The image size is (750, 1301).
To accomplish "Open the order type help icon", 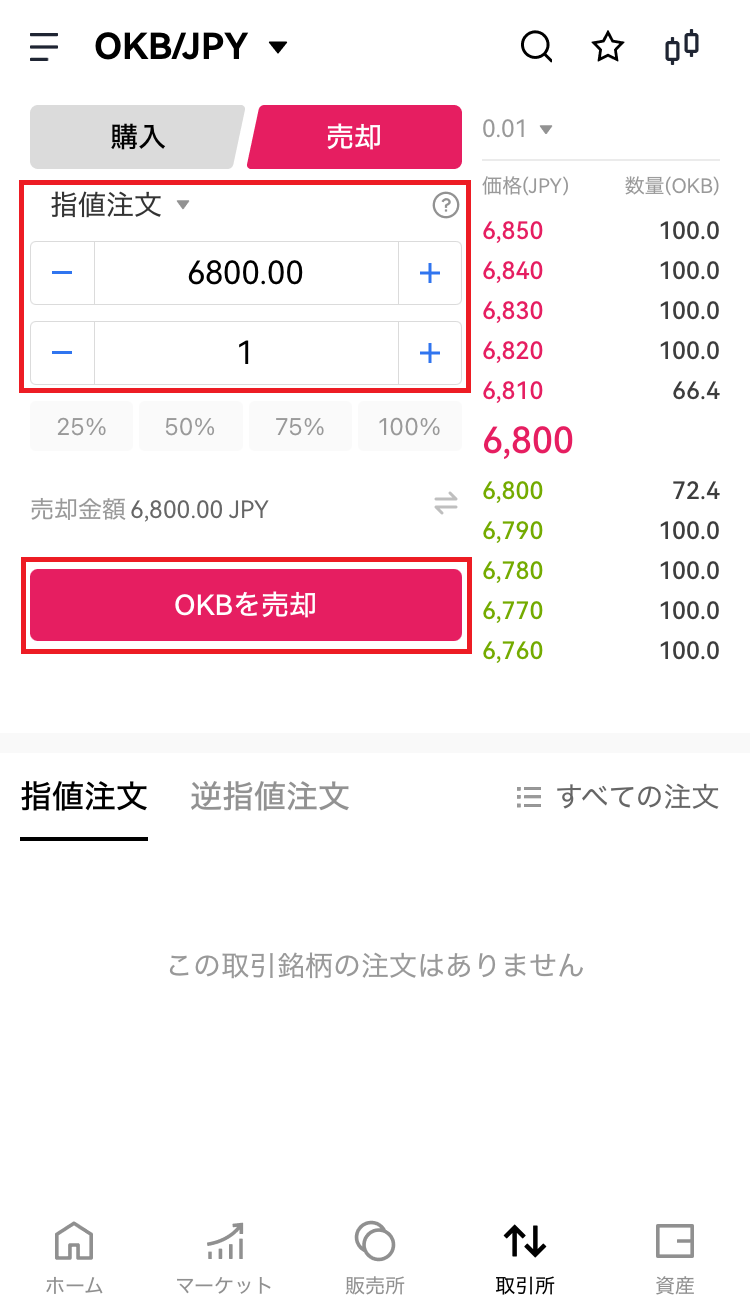I will [445, 206].
